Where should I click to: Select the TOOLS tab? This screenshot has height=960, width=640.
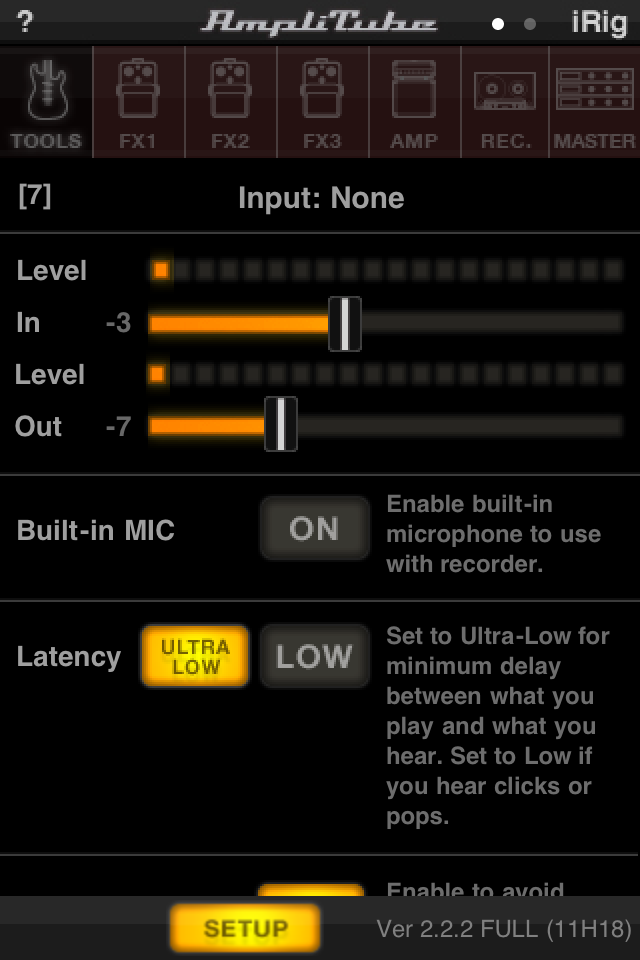(x=46, y=103)
